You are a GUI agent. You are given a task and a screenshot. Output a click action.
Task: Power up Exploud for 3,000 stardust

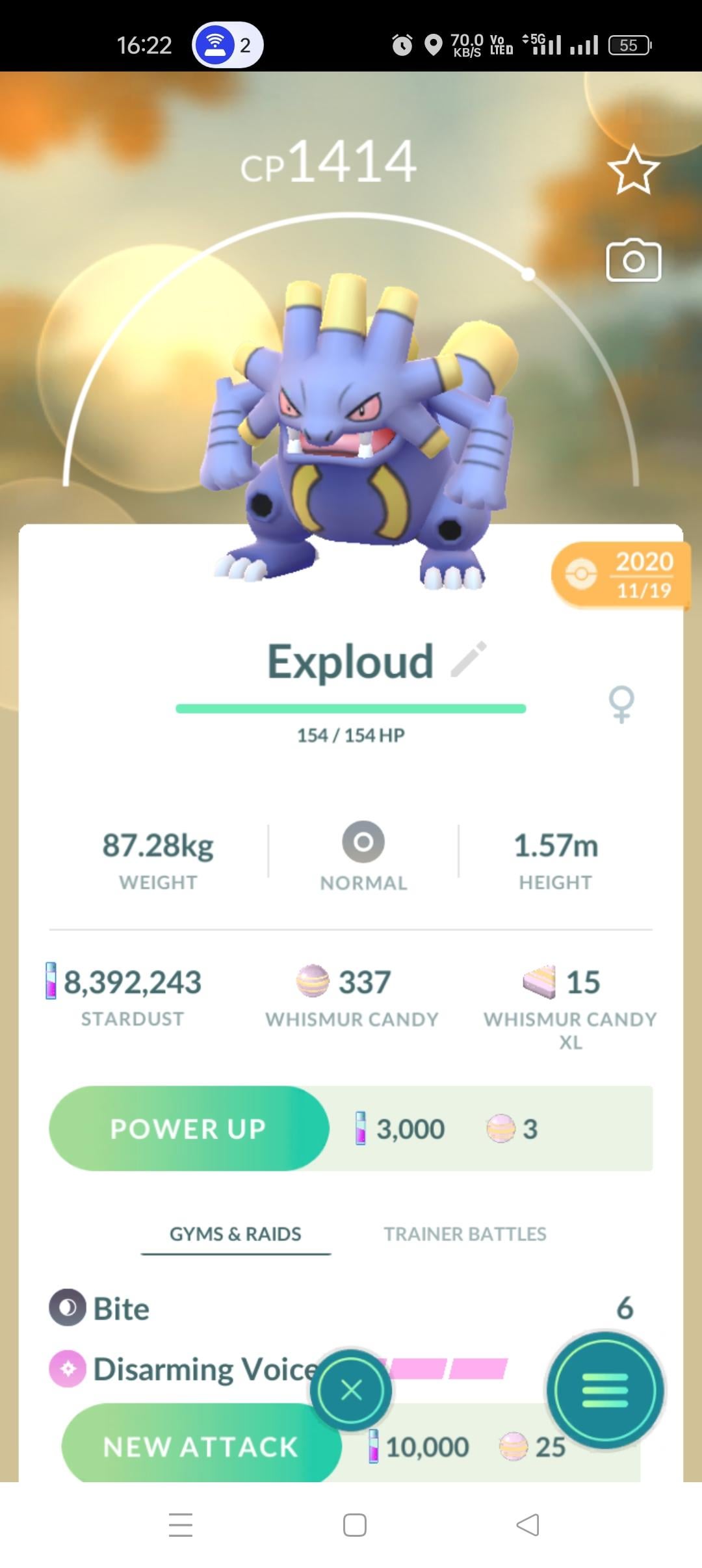pos(189,1129)
